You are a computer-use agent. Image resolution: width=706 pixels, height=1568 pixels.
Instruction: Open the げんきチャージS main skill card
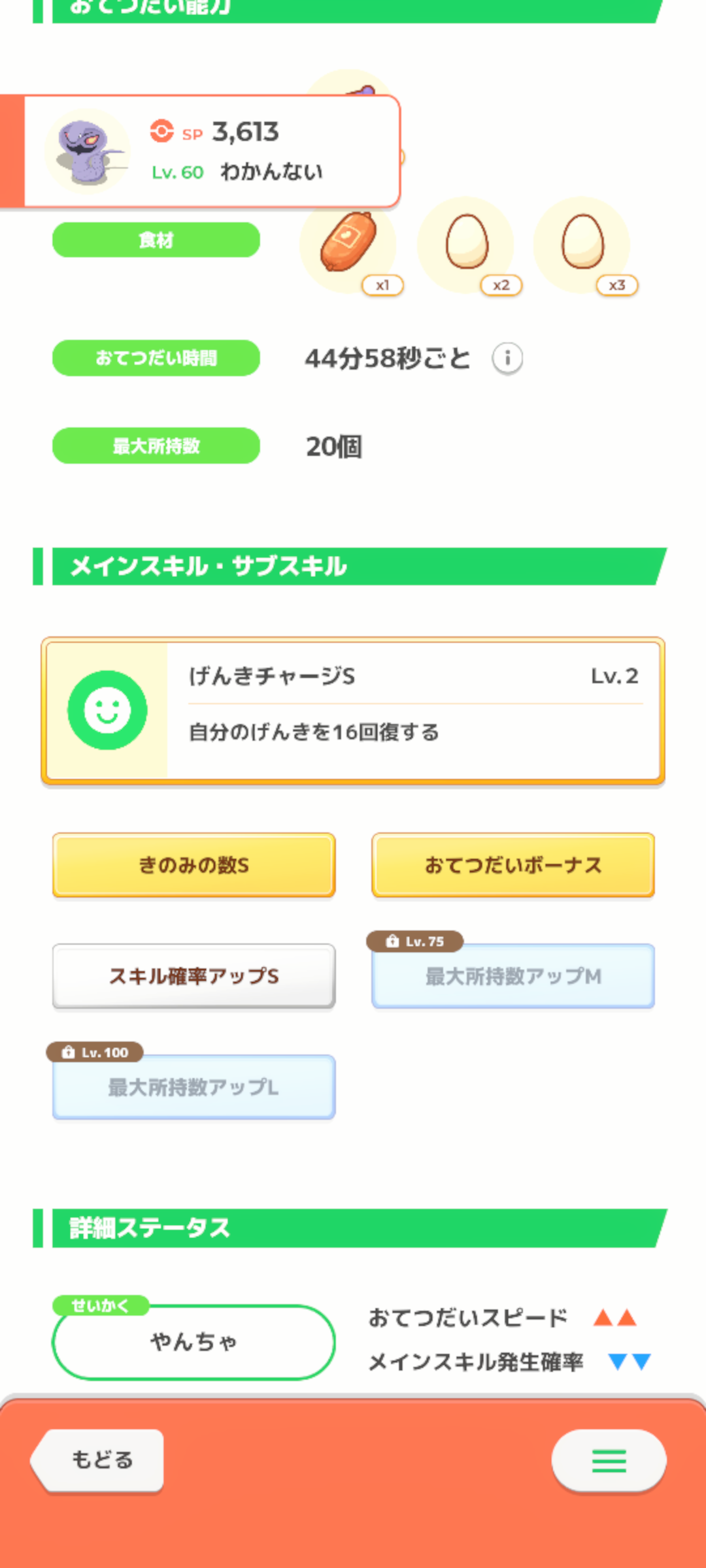353,710
